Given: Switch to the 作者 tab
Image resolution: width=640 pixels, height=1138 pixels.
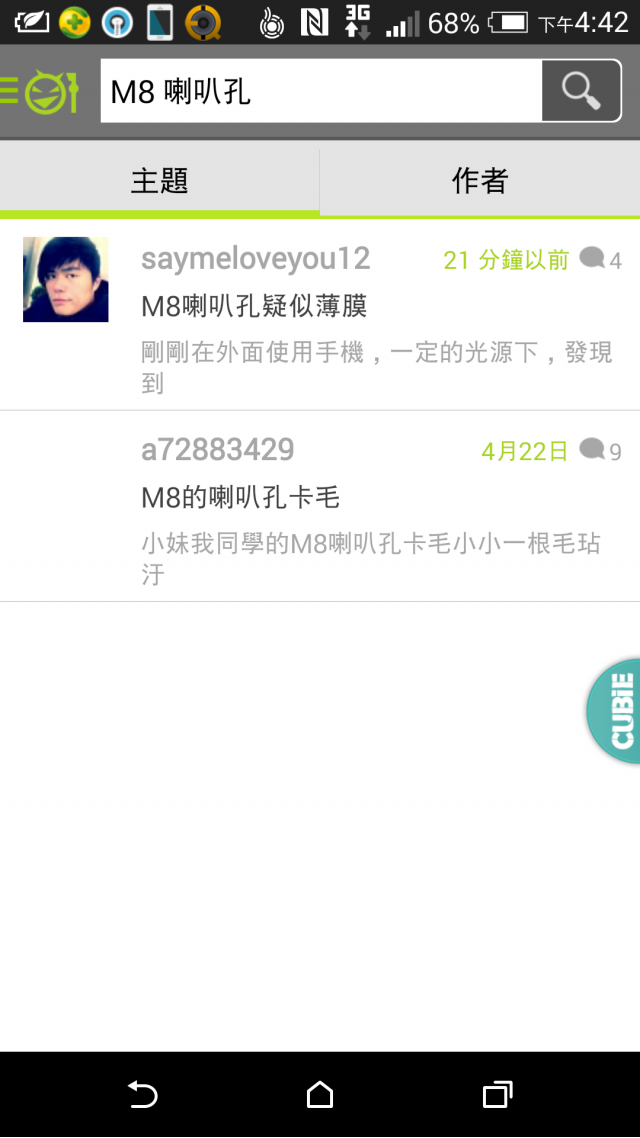Looking at the screenshot, I should [480, 181].
